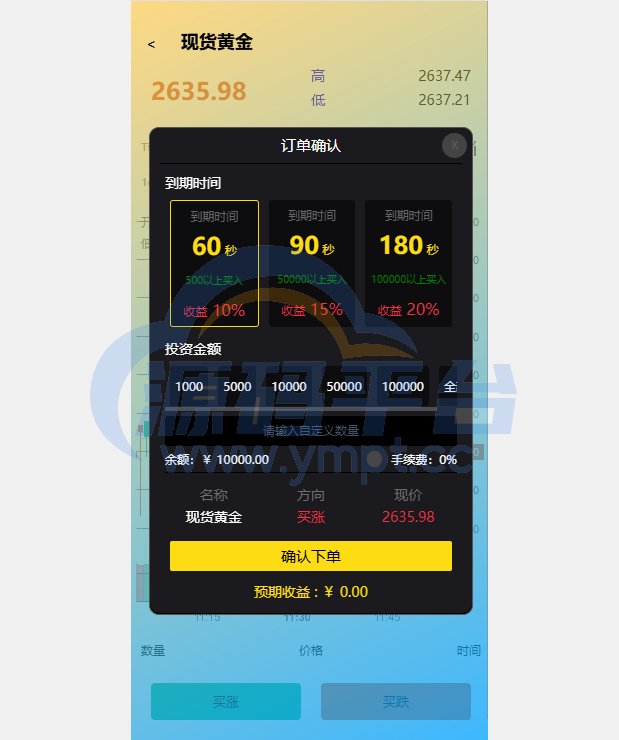
Task: Choose 5000 as investment amount
Action: pyautogui.click(x=237, y=387)
